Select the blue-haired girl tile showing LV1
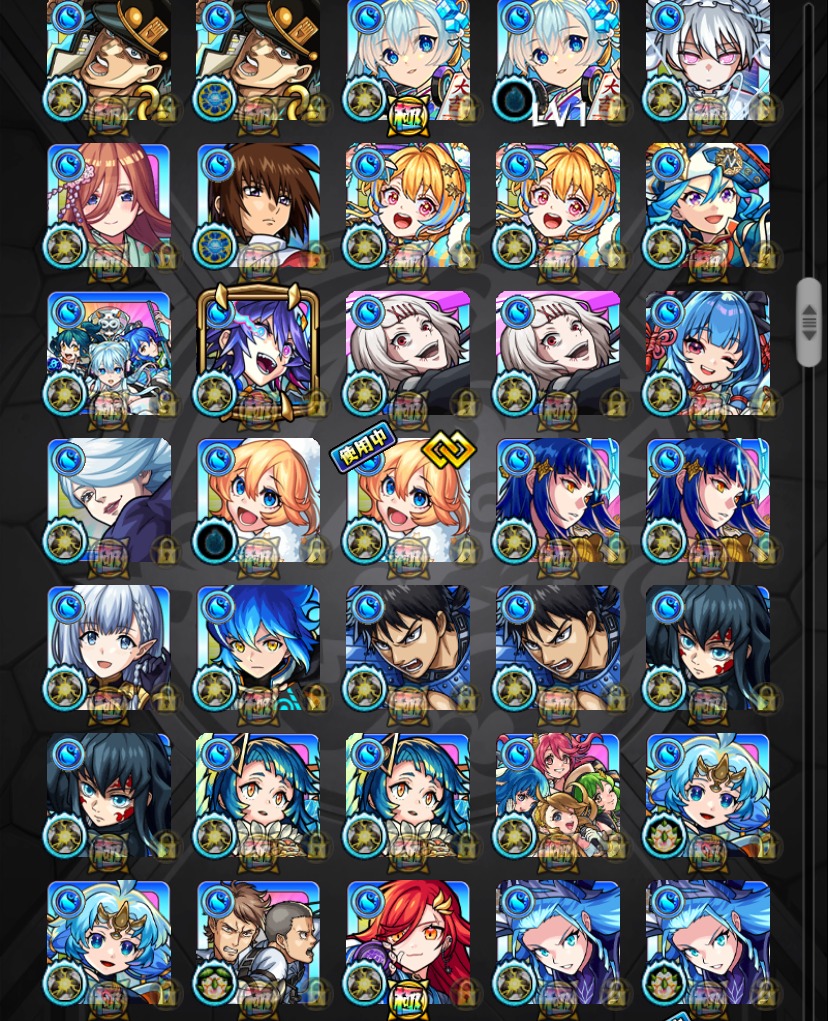Image resolution: width=828 pixels, height=1021 pixels. (x=558, y=58)
